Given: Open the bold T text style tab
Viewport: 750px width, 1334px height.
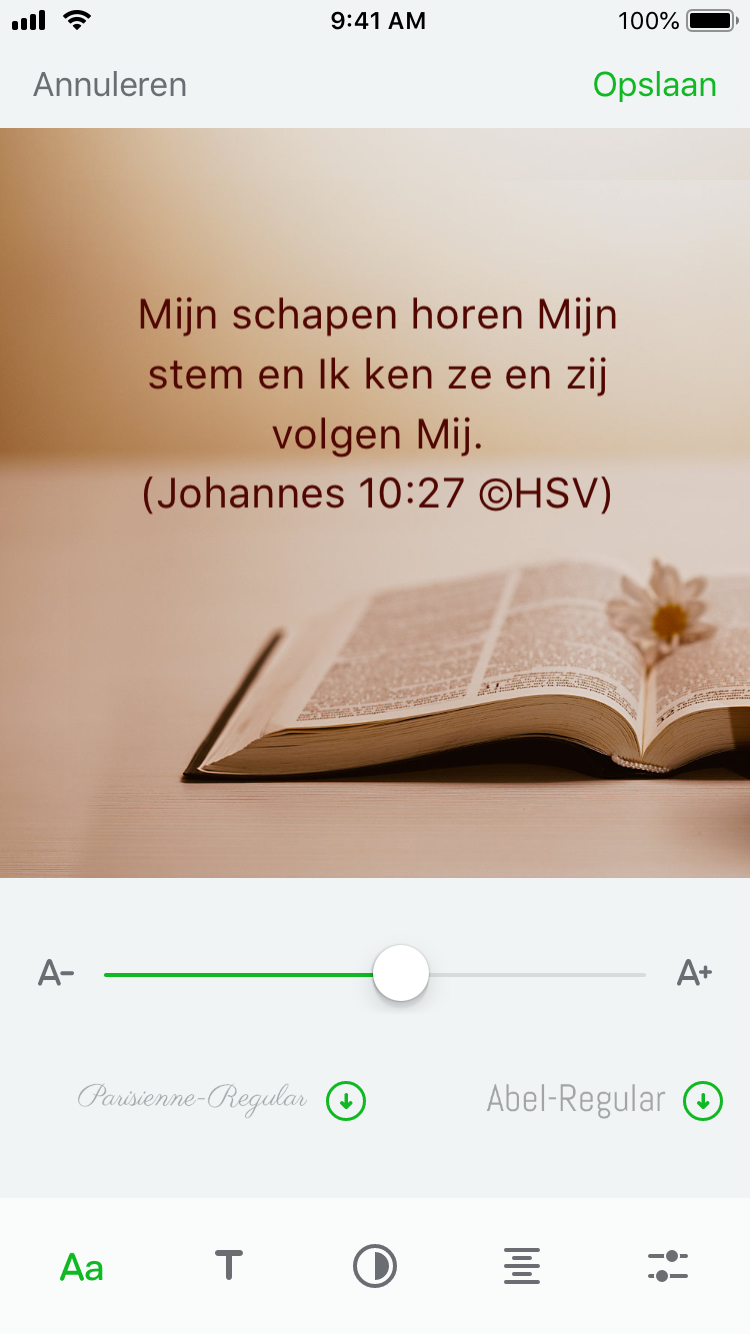Looking at the screenshot, I should pos(229,1266).
